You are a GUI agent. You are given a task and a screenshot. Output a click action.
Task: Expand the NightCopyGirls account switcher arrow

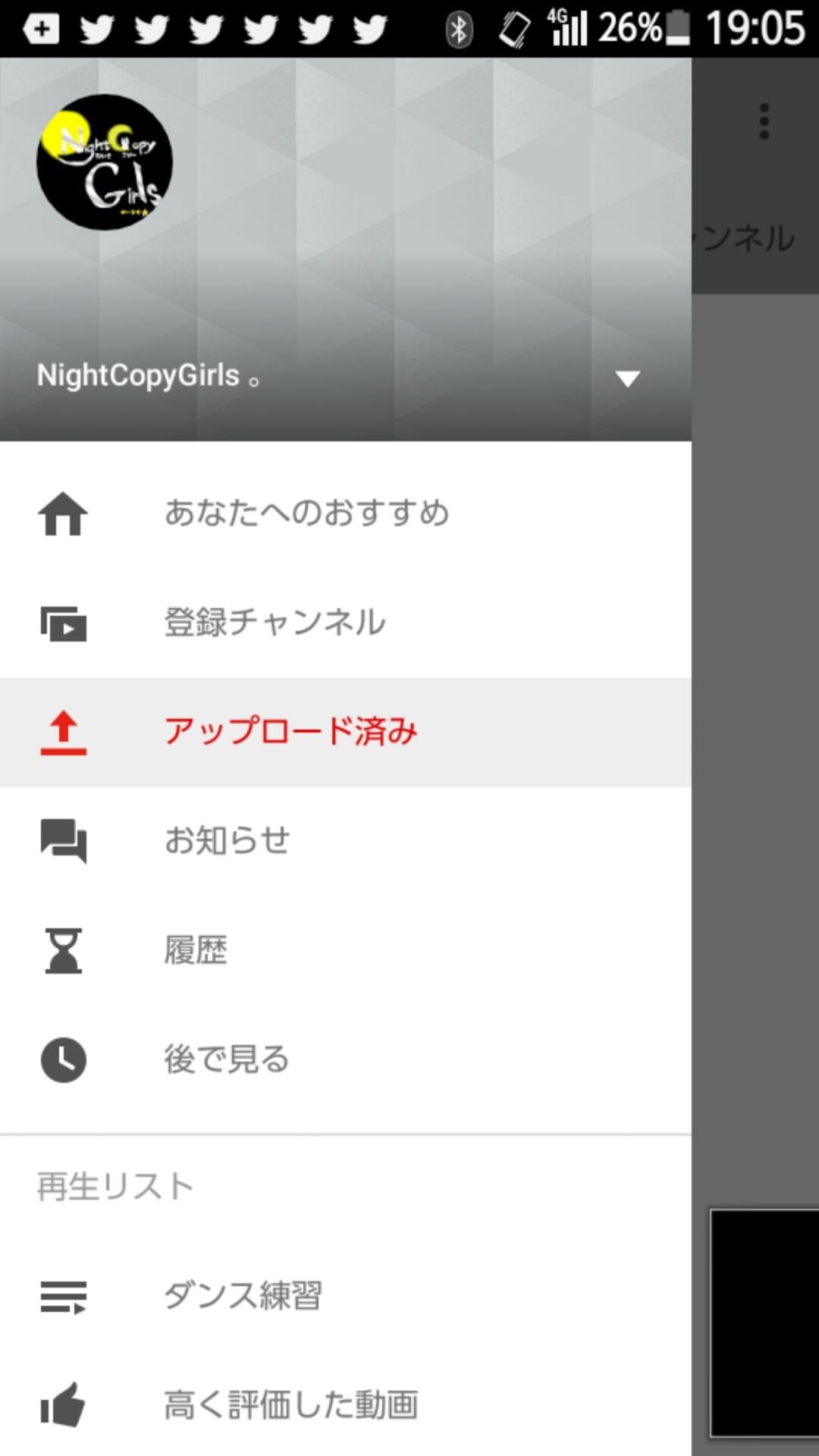click(x=627, y=378)
